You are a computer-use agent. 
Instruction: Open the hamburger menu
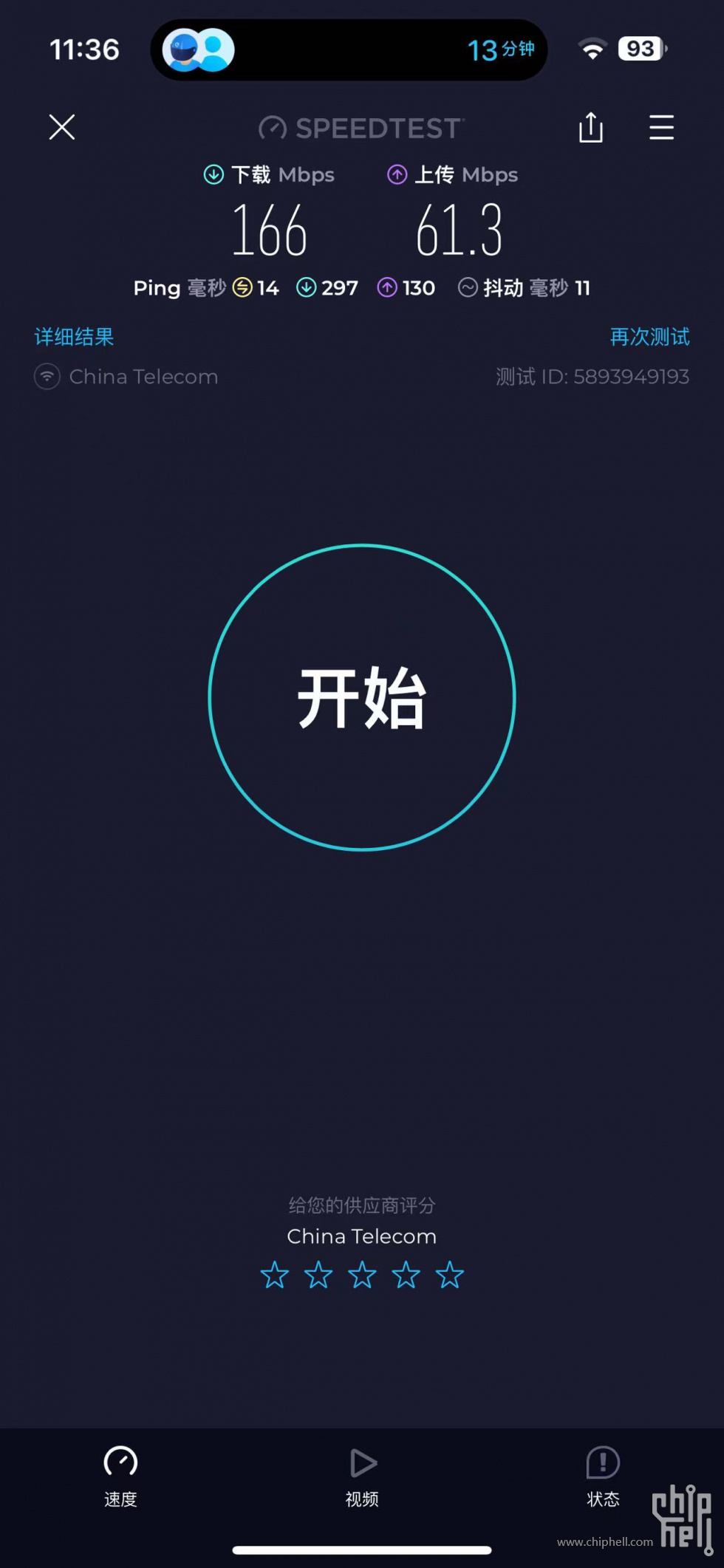[x=661, y=127]
